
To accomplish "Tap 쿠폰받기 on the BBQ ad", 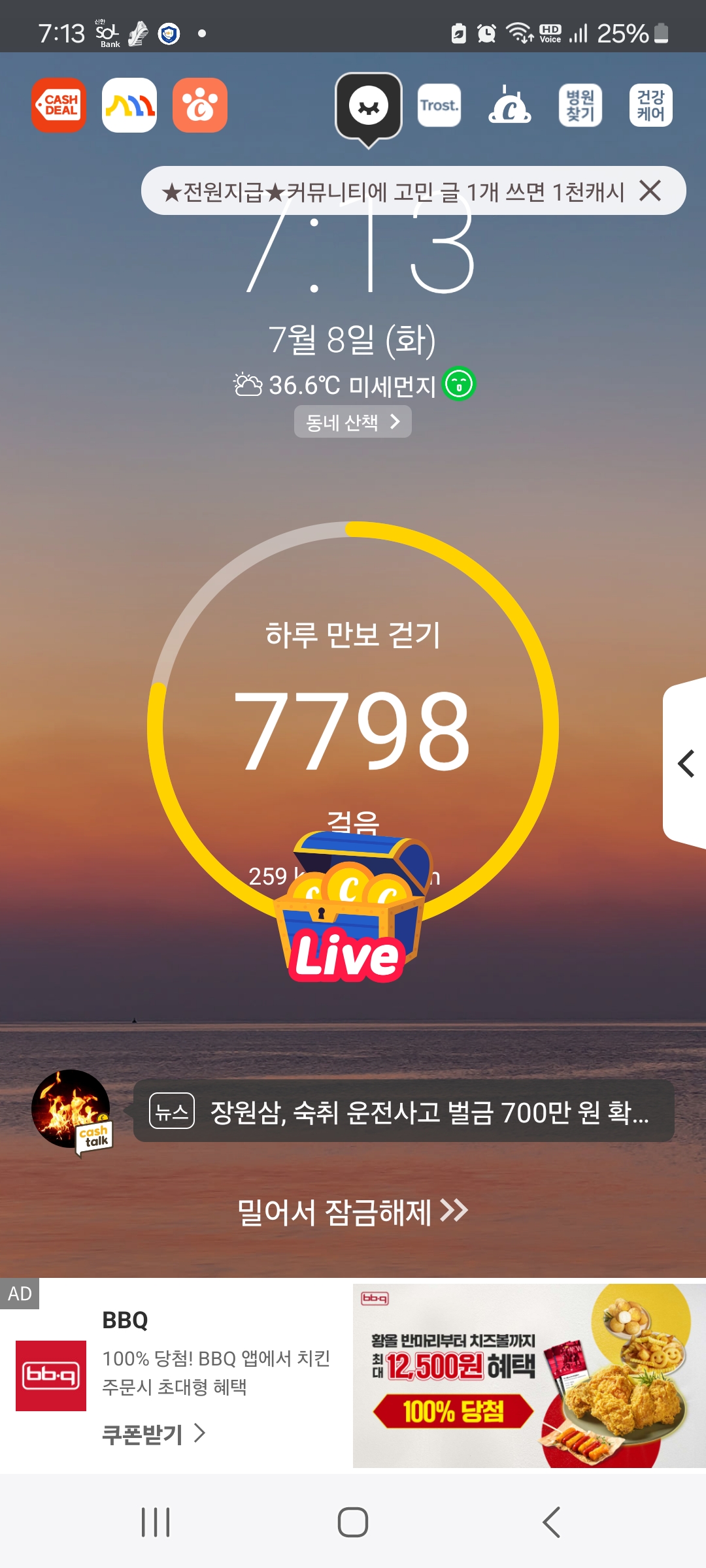I will (154, 1433).
